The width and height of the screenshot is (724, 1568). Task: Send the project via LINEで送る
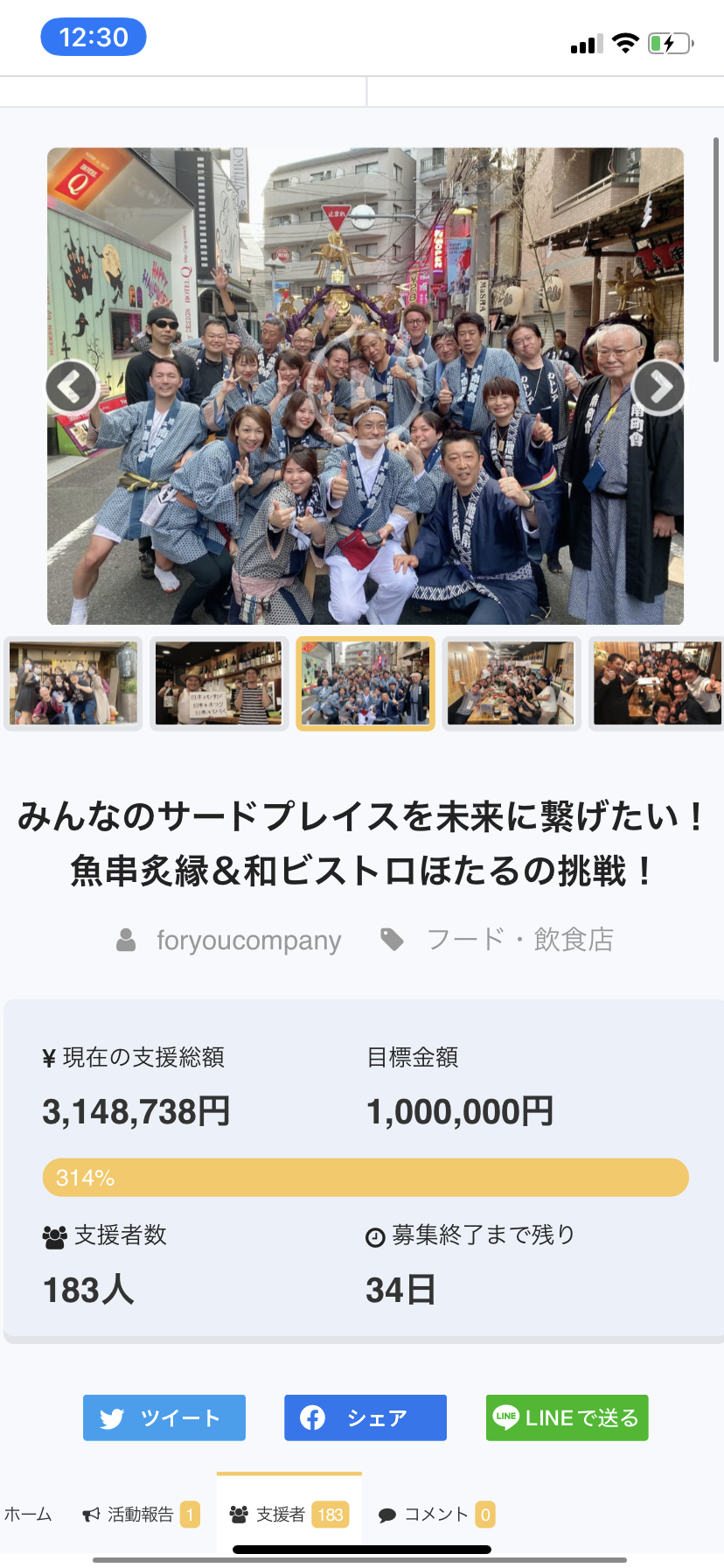(567, 1417)
